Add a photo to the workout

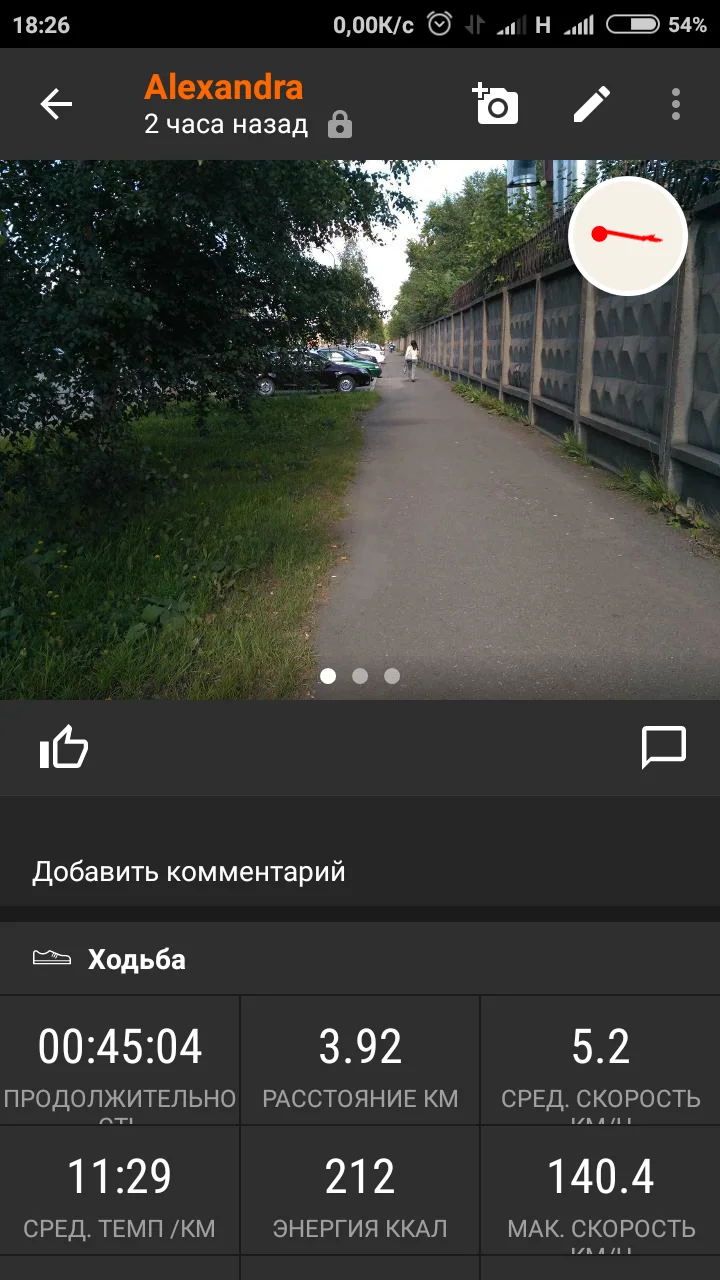pos(496,104)
